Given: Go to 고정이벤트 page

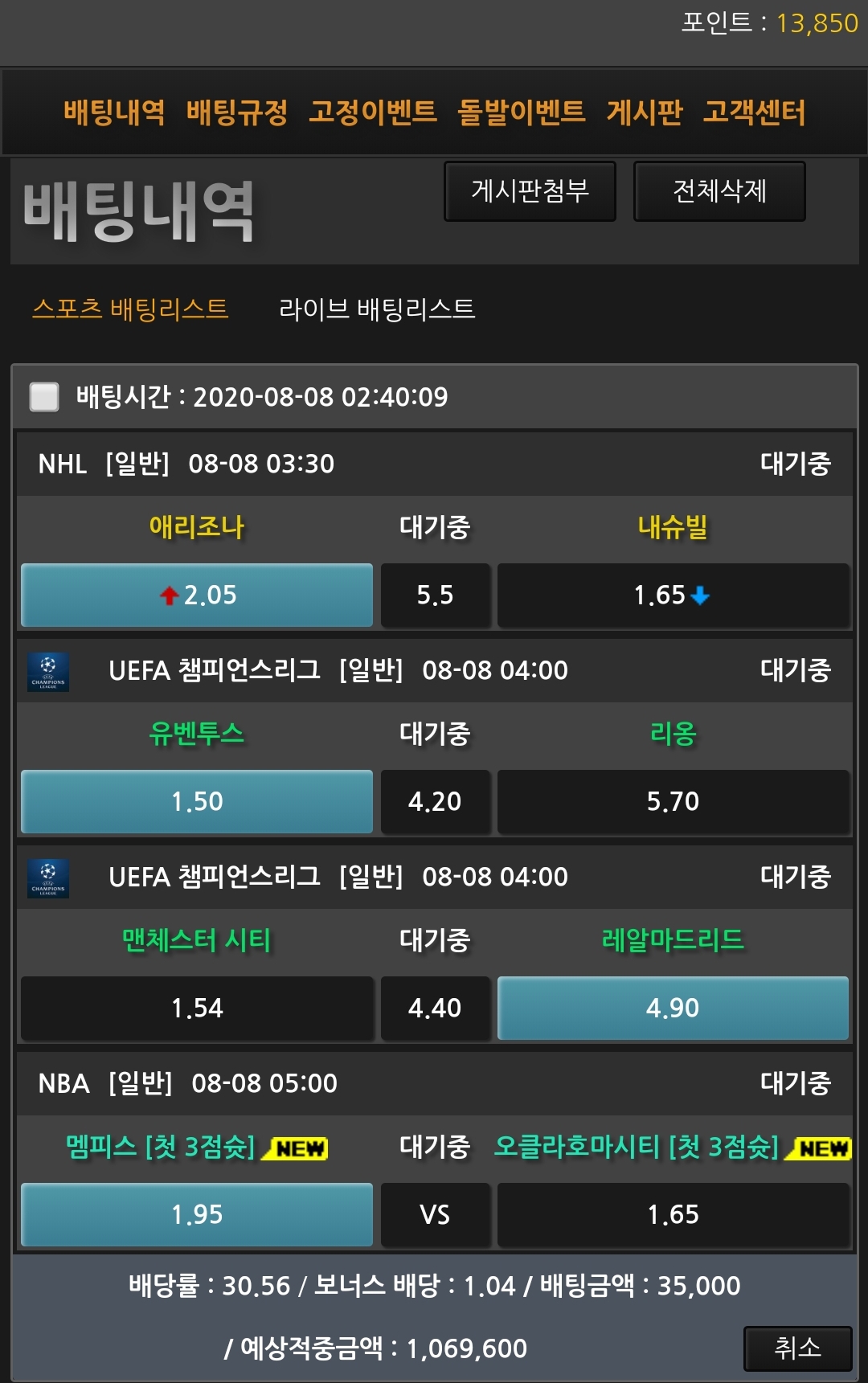Looking at the screenshot, I should click(x=373, y=112).
